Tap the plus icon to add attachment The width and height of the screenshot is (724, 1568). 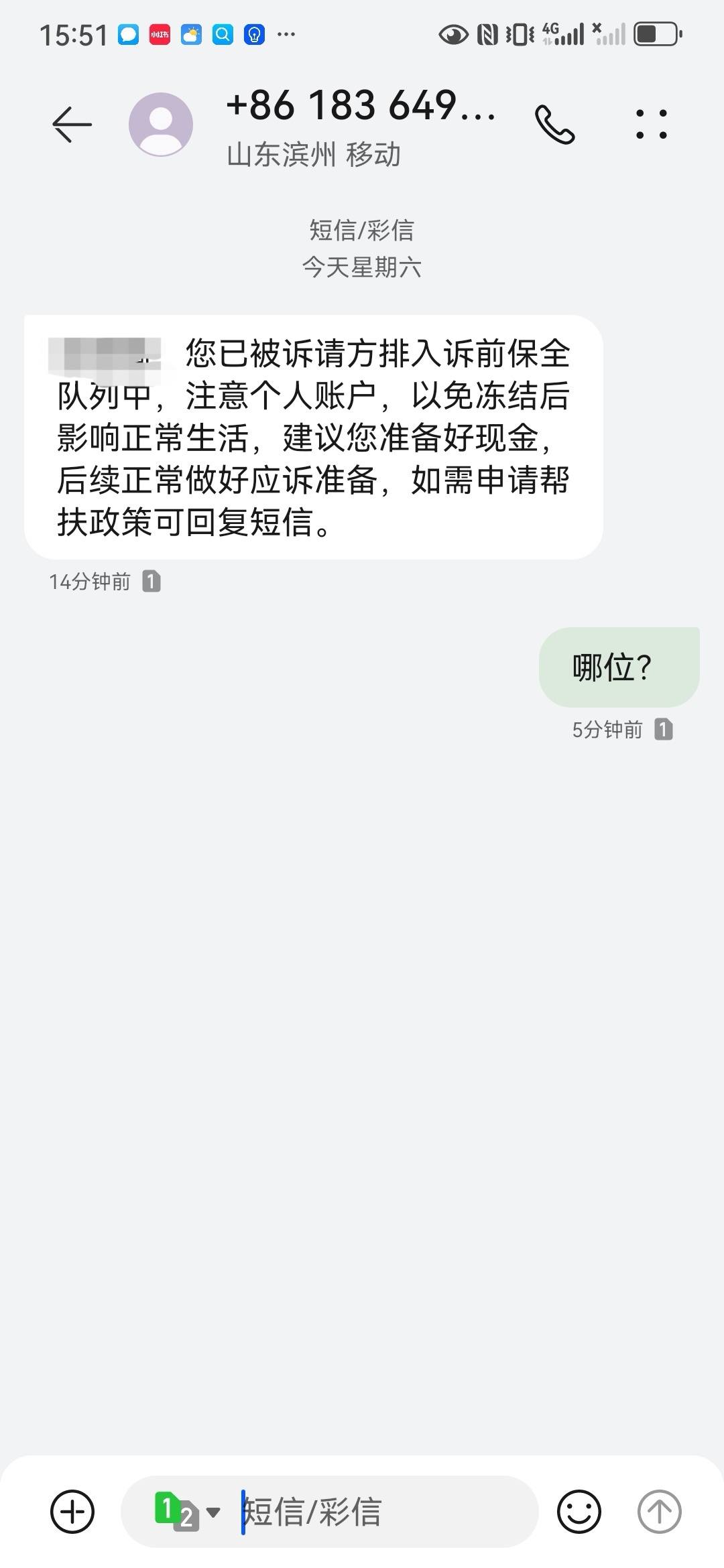pos(72,1512)
